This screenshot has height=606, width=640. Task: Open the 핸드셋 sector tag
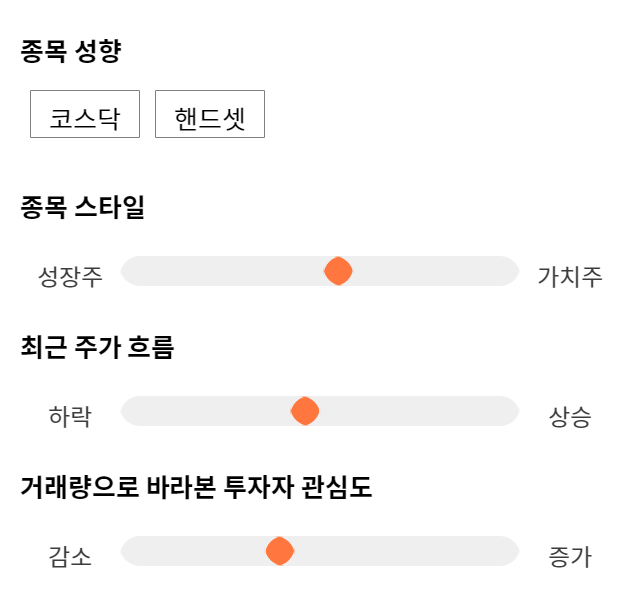(x=210, y=114)
